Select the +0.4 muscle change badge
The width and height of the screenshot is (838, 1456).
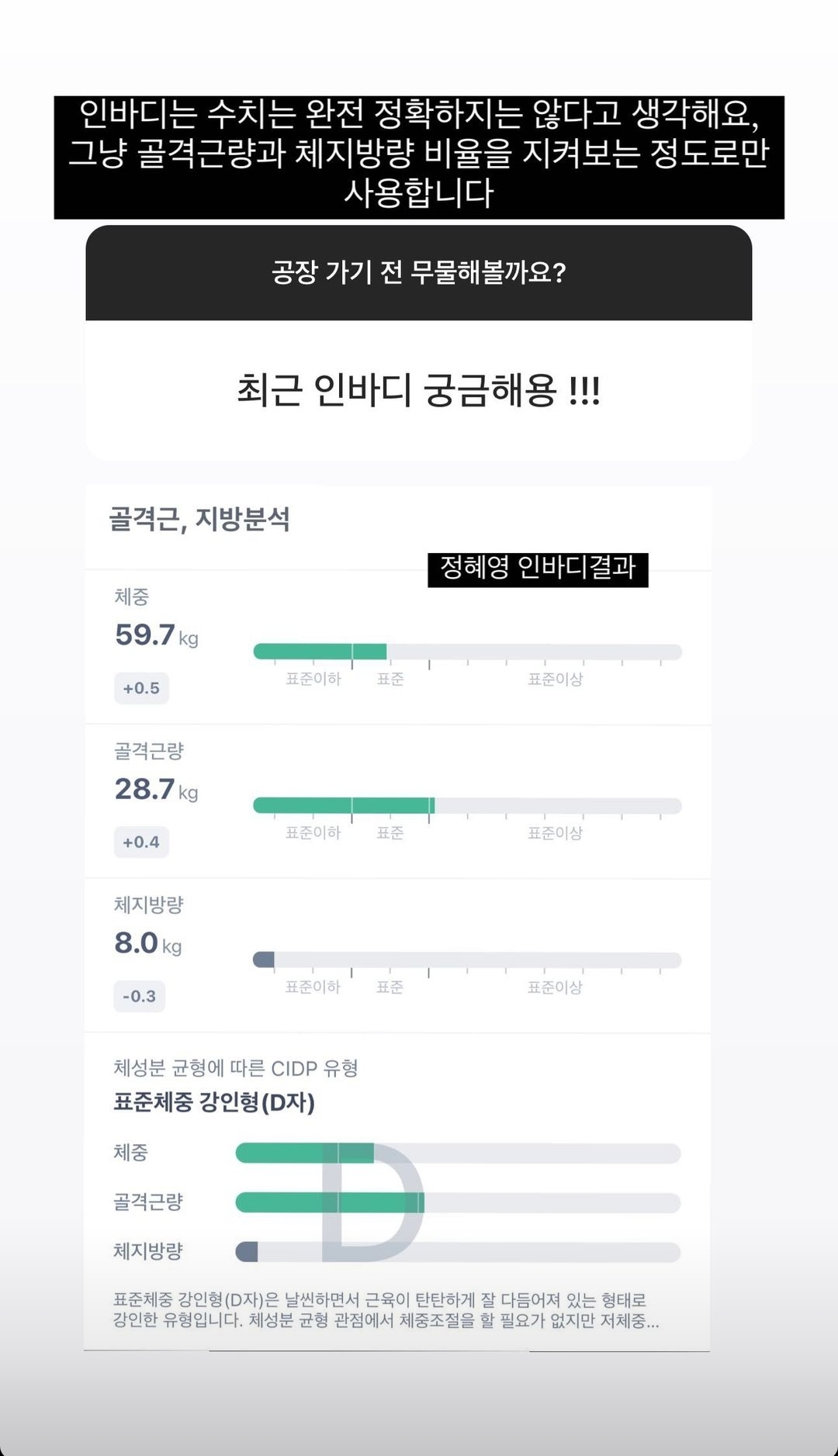(x=140, y=842)
